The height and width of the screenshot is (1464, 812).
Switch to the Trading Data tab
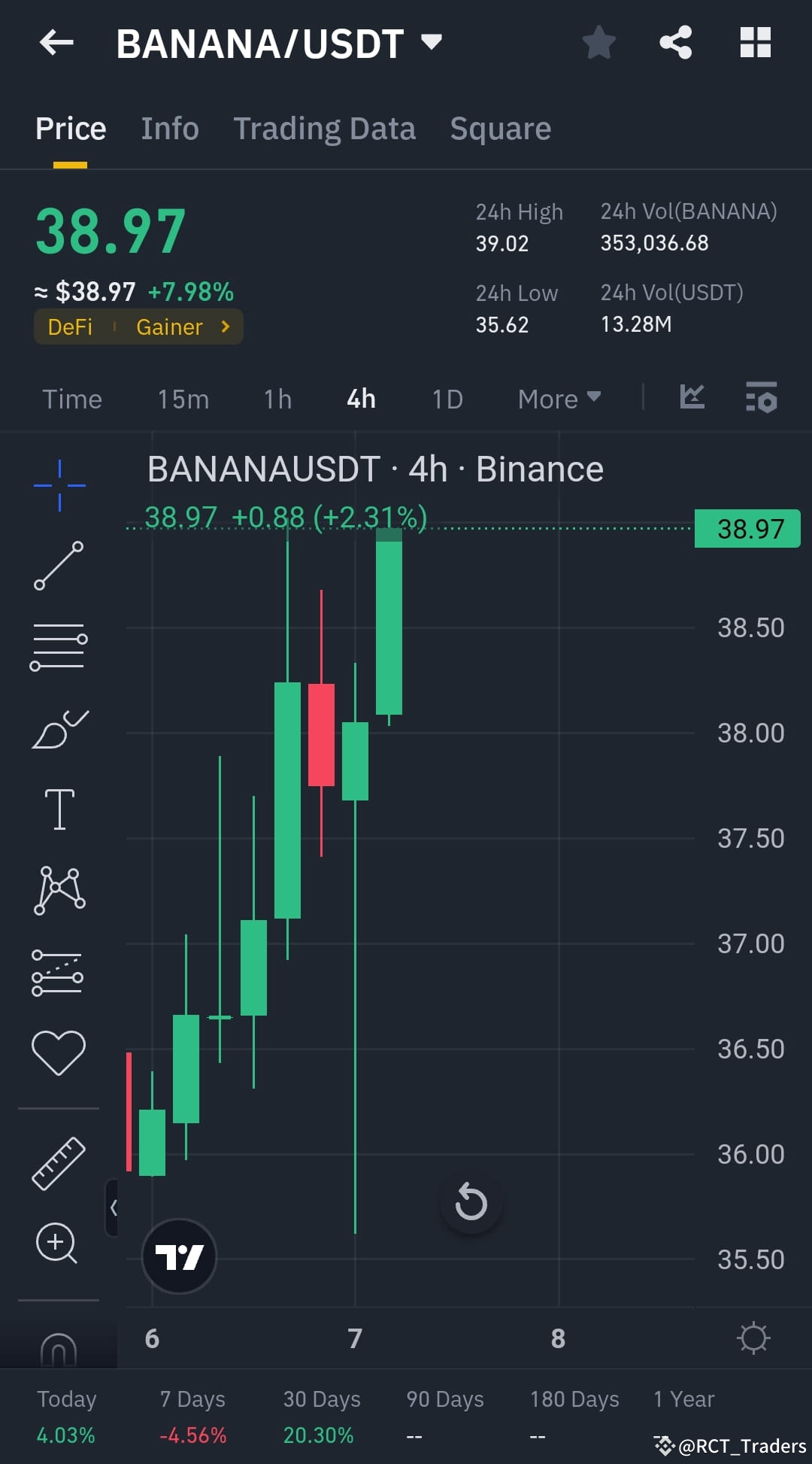[325, 128]
